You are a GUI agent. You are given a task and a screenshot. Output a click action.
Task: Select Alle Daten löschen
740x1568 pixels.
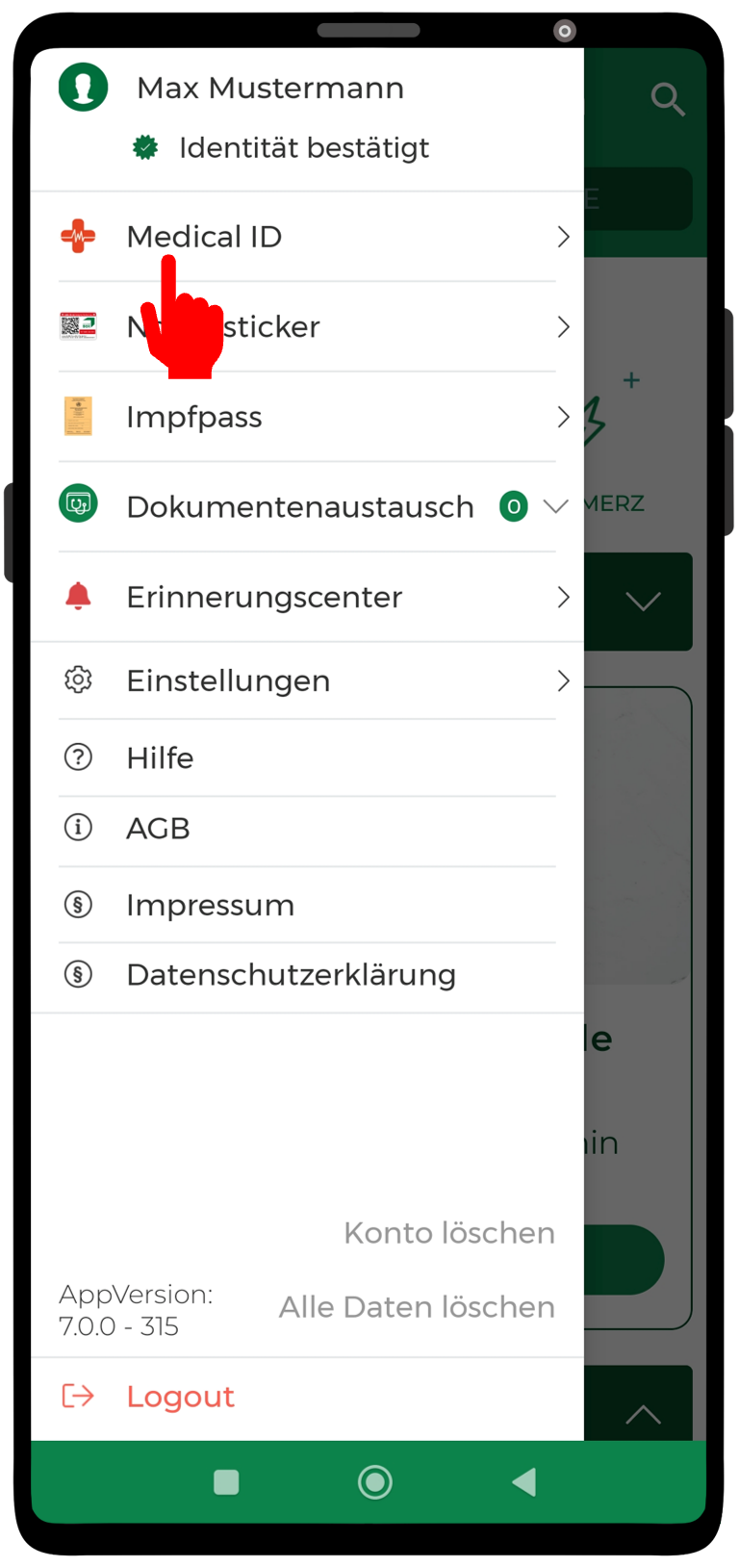417,1306
